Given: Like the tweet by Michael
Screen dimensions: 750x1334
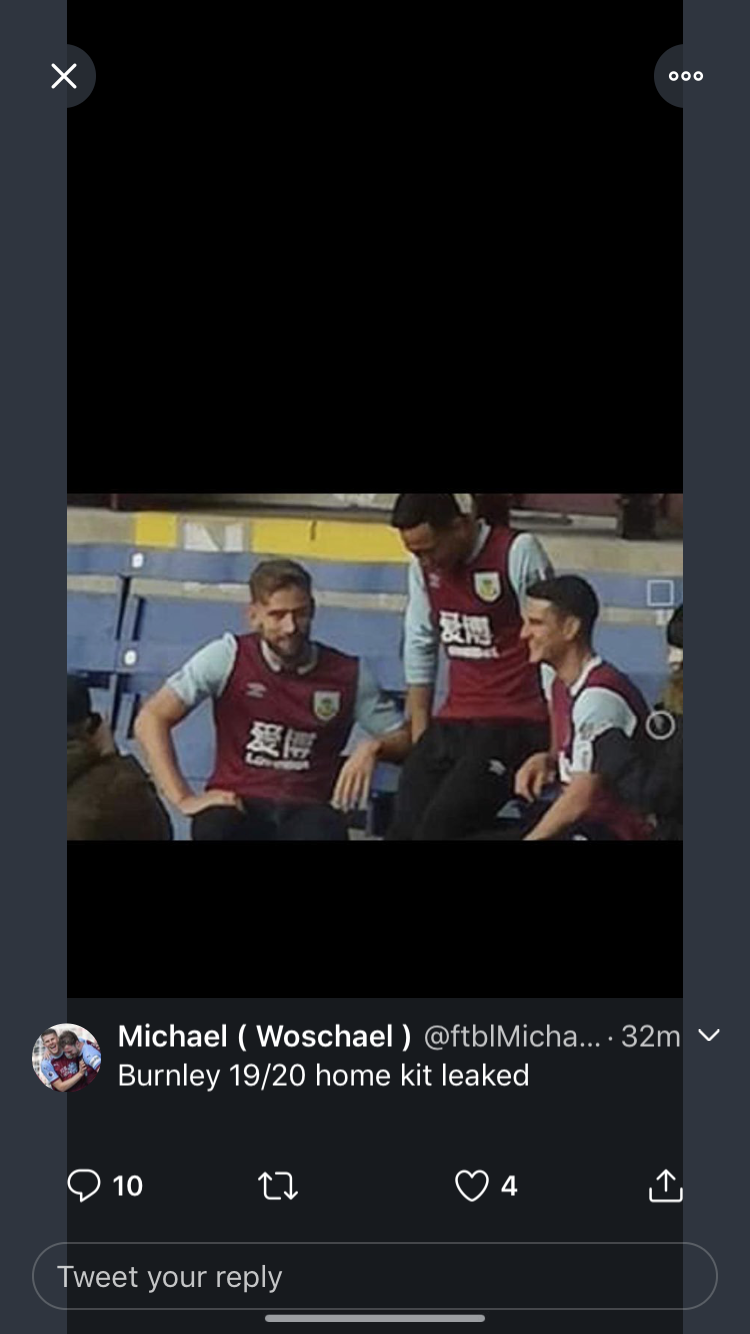Looking at the screenshot, I should [472, 1186].
